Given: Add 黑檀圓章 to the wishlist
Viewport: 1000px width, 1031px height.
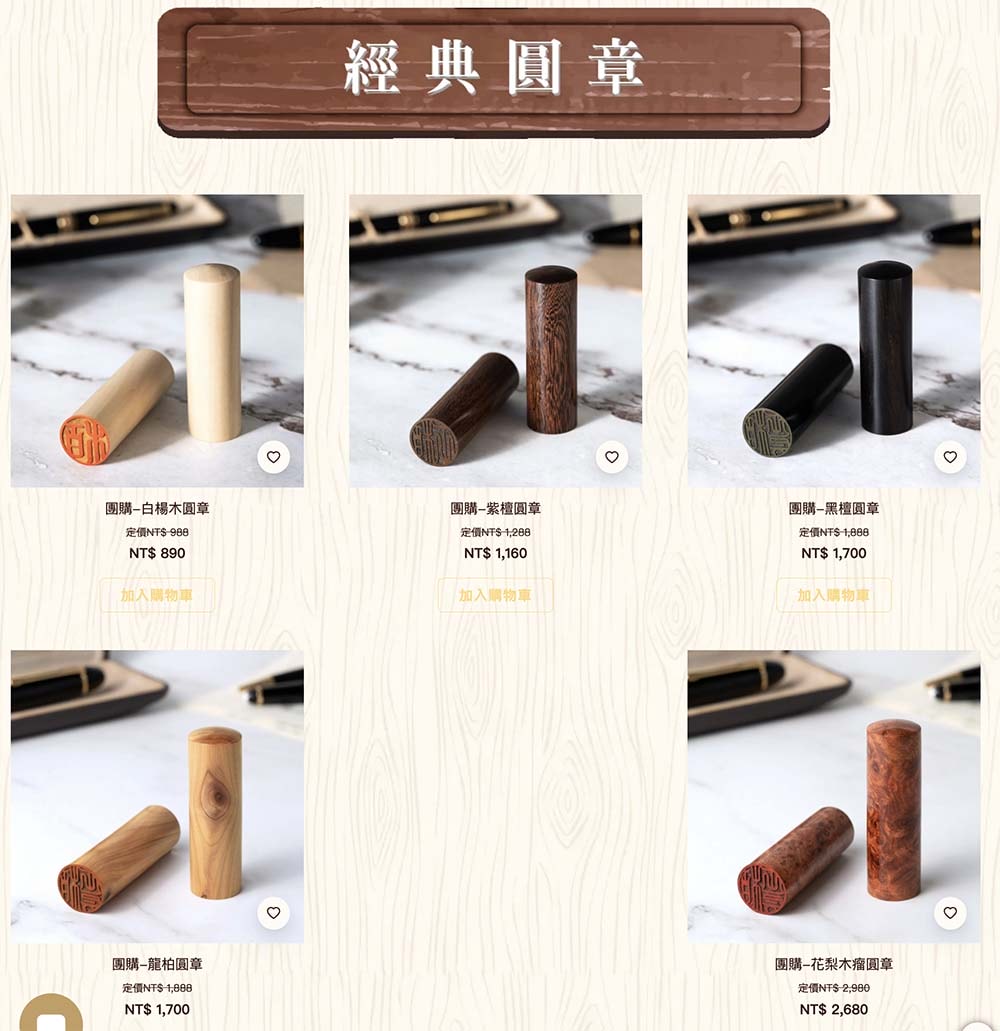Looking at the screenshot, I should pyautogui.click(x=950, y=457).
